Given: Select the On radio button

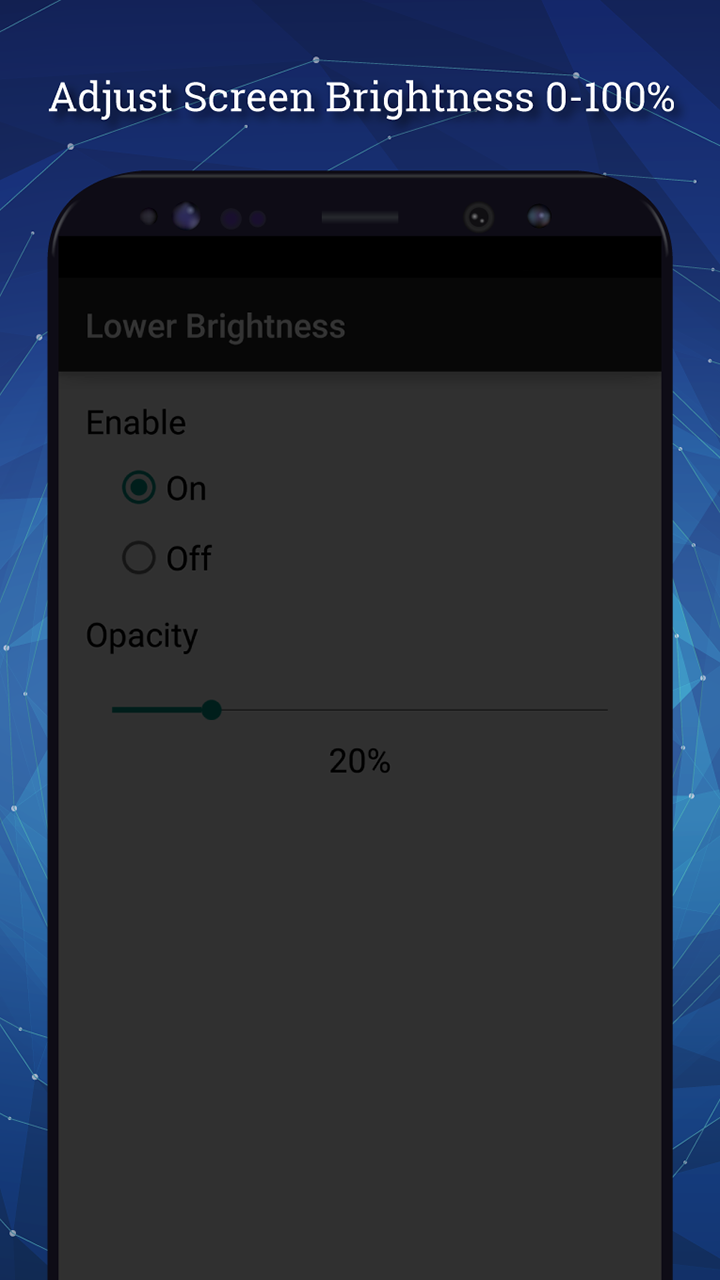Looking at the screenshot, I should pyautogui.click(x=139, y=488).
